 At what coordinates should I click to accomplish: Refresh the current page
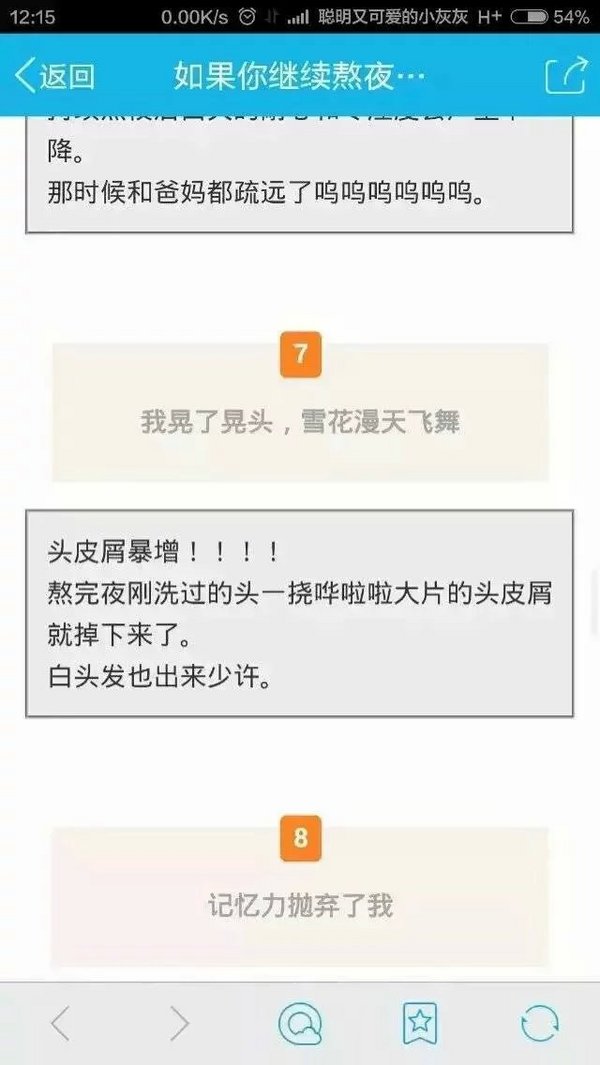tap(540, 1023)
